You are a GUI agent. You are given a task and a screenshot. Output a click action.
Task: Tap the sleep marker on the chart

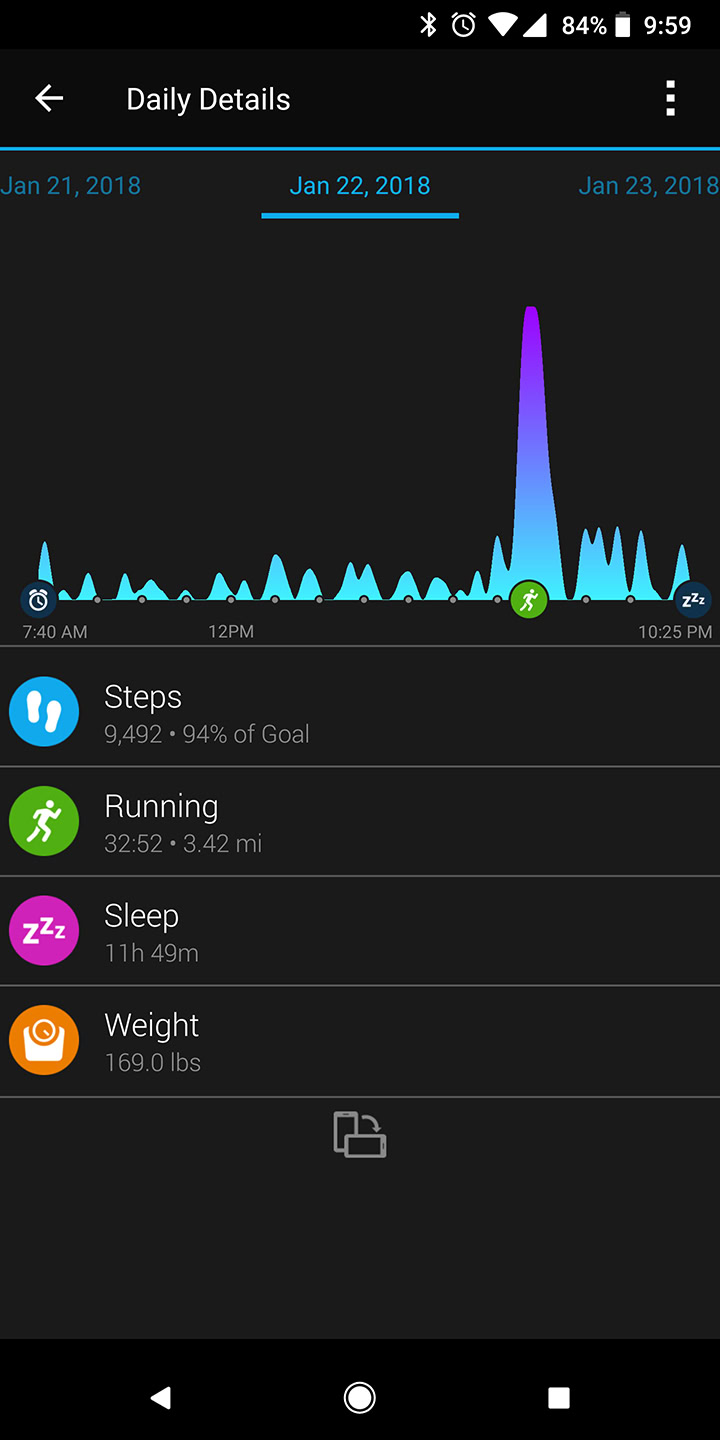pyautogui.click(x=692, y=600)
